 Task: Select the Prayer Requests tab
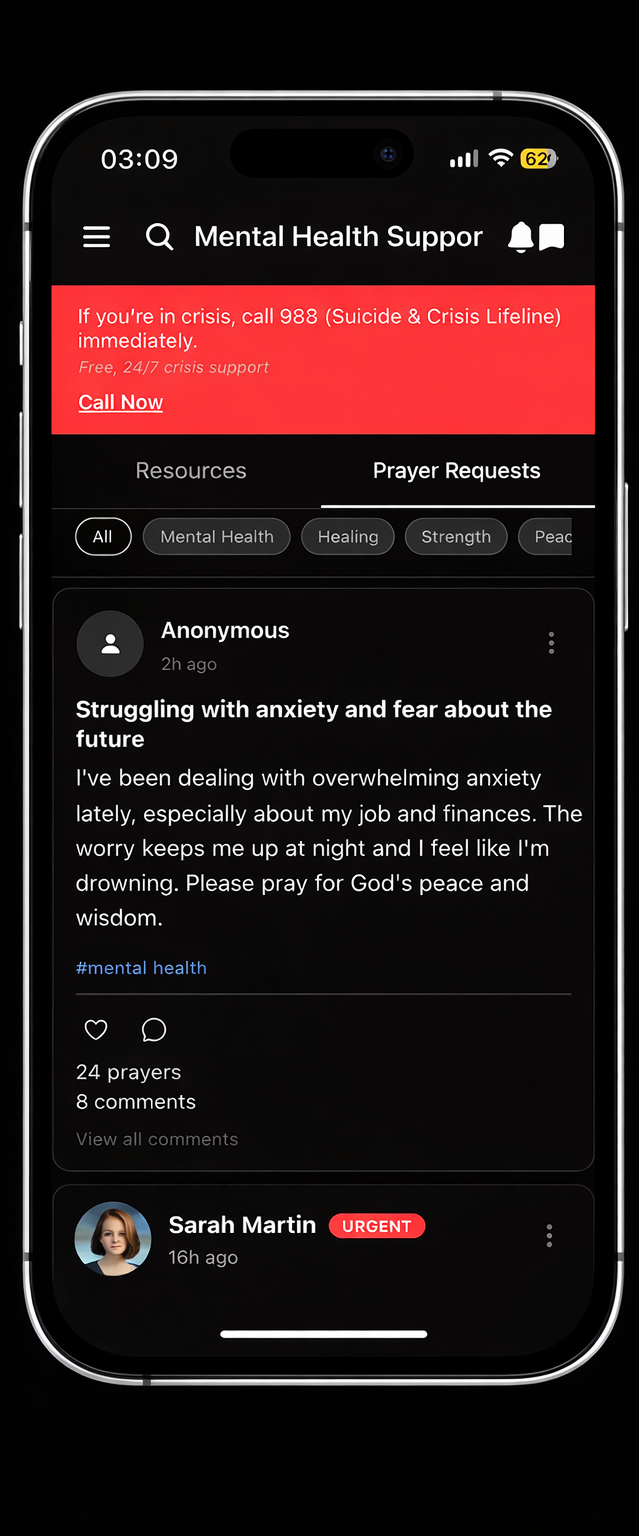[456, 471]
